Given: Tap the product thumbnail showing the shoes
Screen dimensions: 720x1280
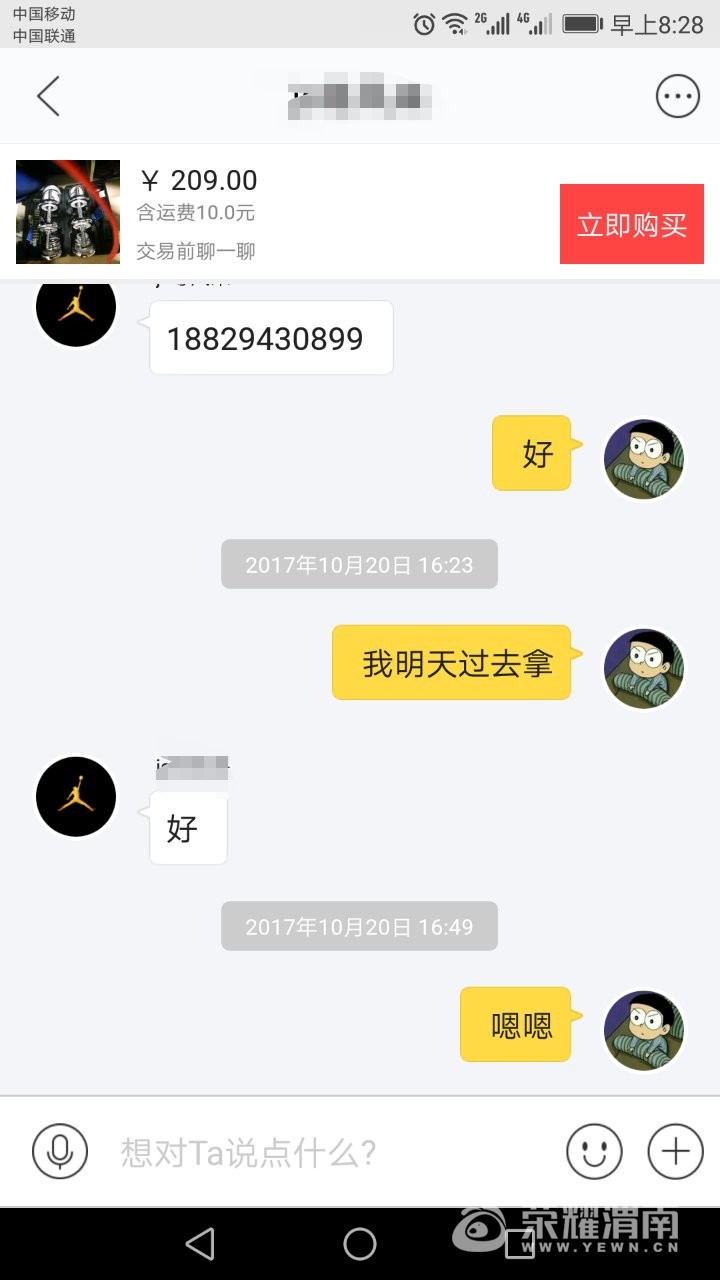Looking at the screenshot, I should coord(66,211).
